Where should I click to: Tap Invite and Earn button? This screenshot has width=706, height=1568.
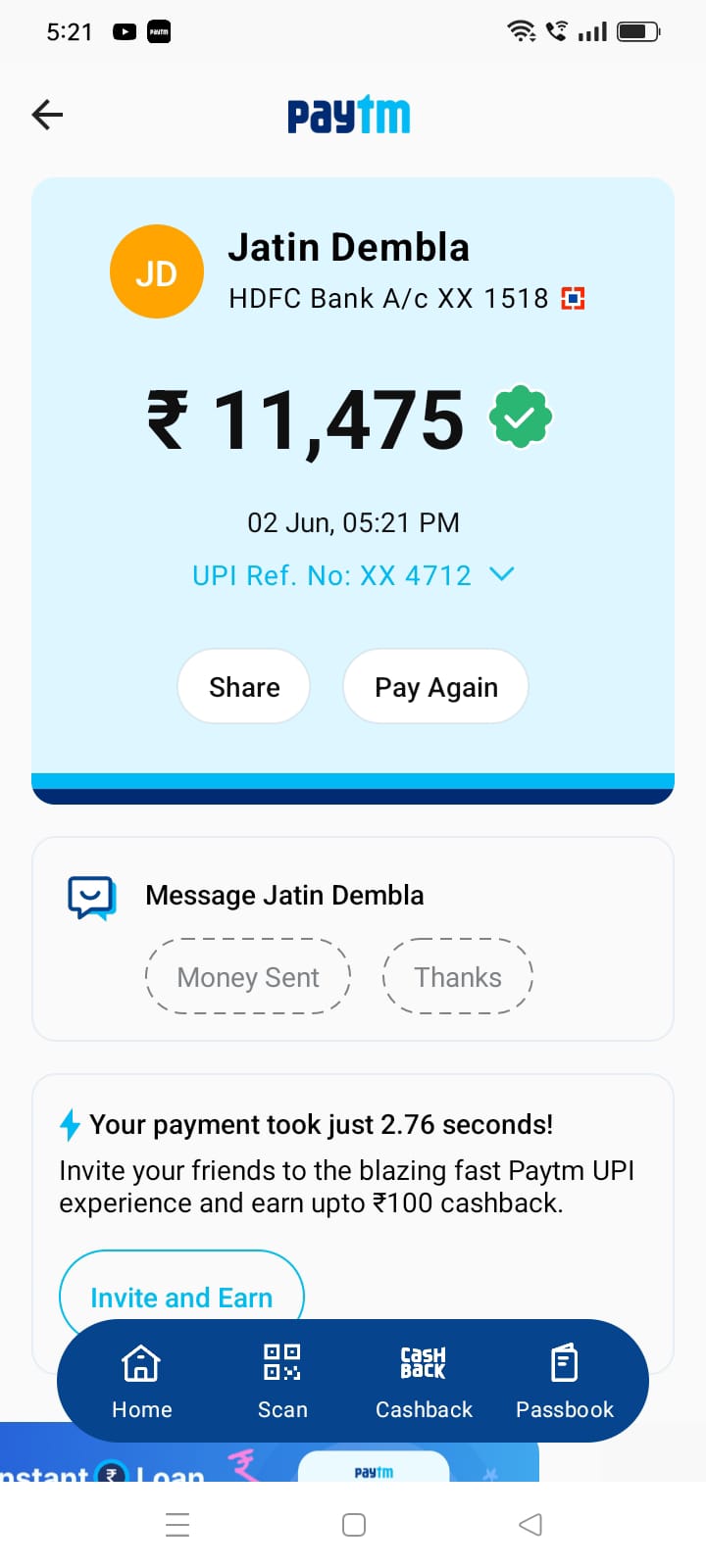(181, 1296)
